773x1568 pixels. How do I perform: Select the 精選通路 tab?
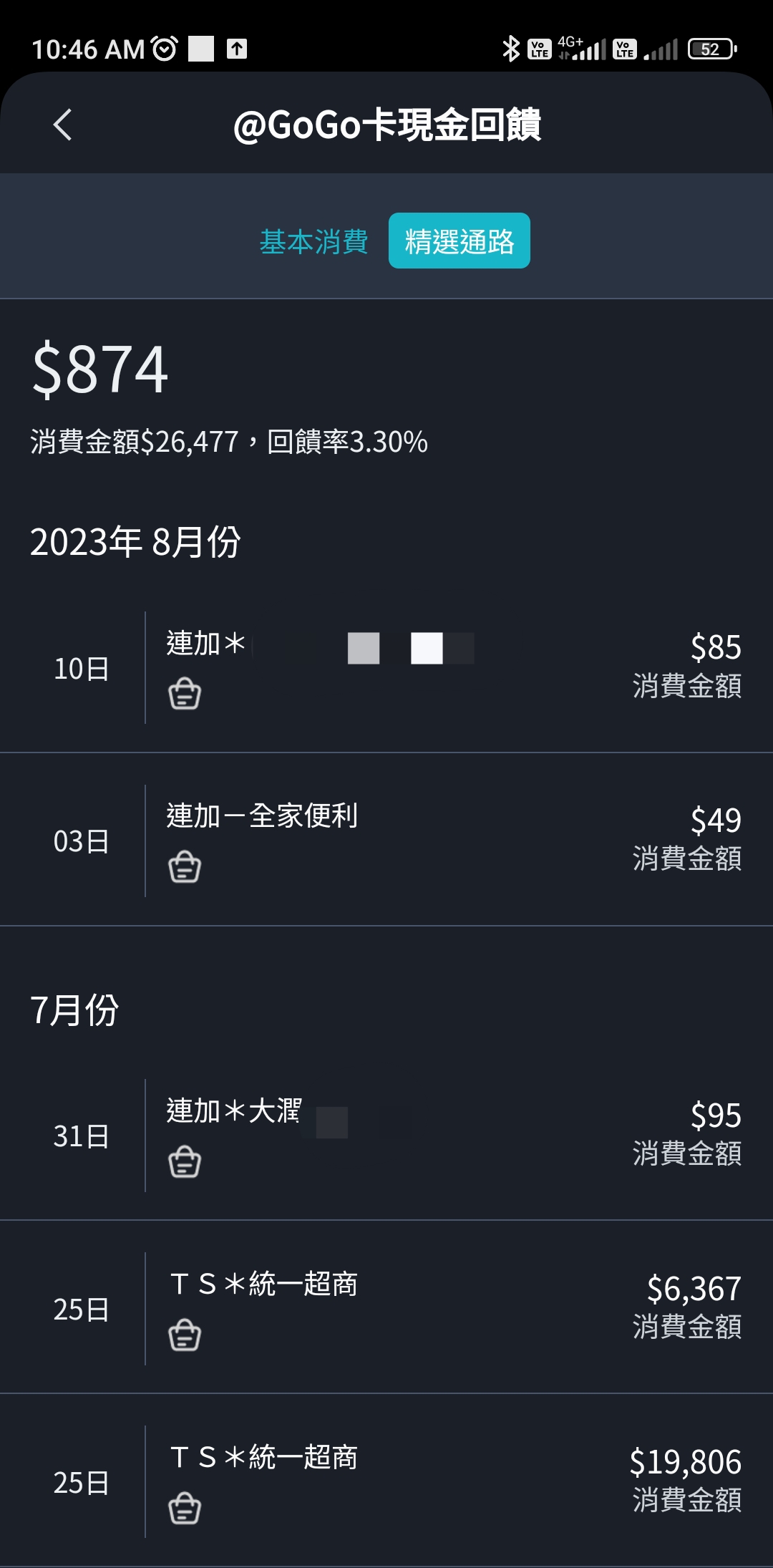coord(459,241)
